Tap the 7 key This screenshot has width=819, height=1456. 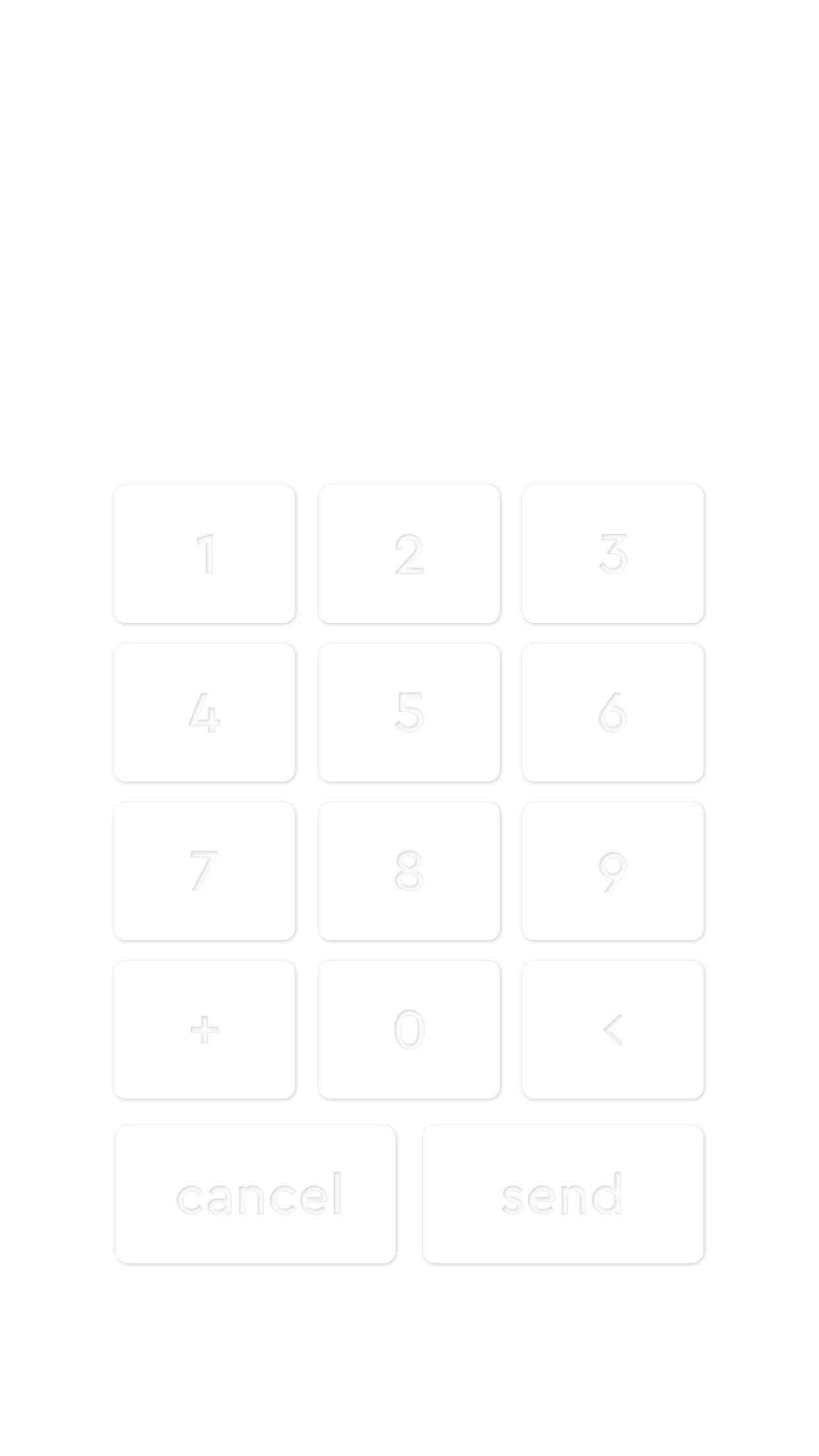(x=204, y=871)
